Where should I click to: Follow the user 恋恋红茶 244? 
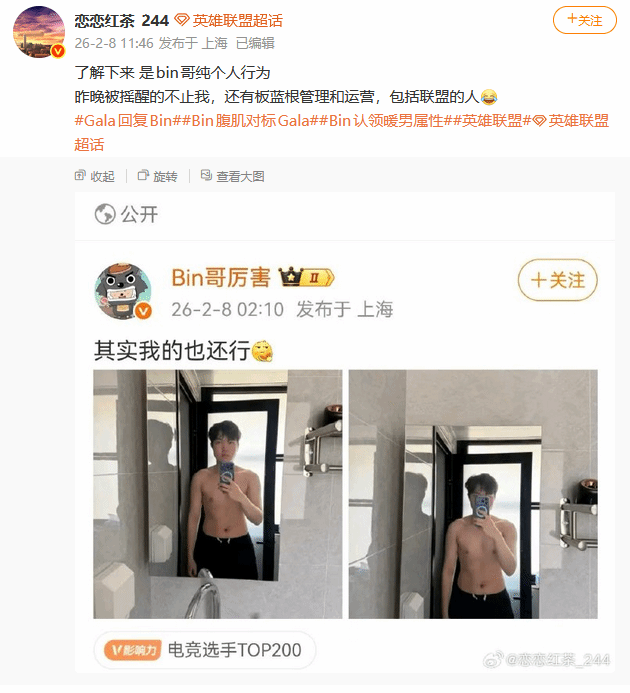pos(584,20)
